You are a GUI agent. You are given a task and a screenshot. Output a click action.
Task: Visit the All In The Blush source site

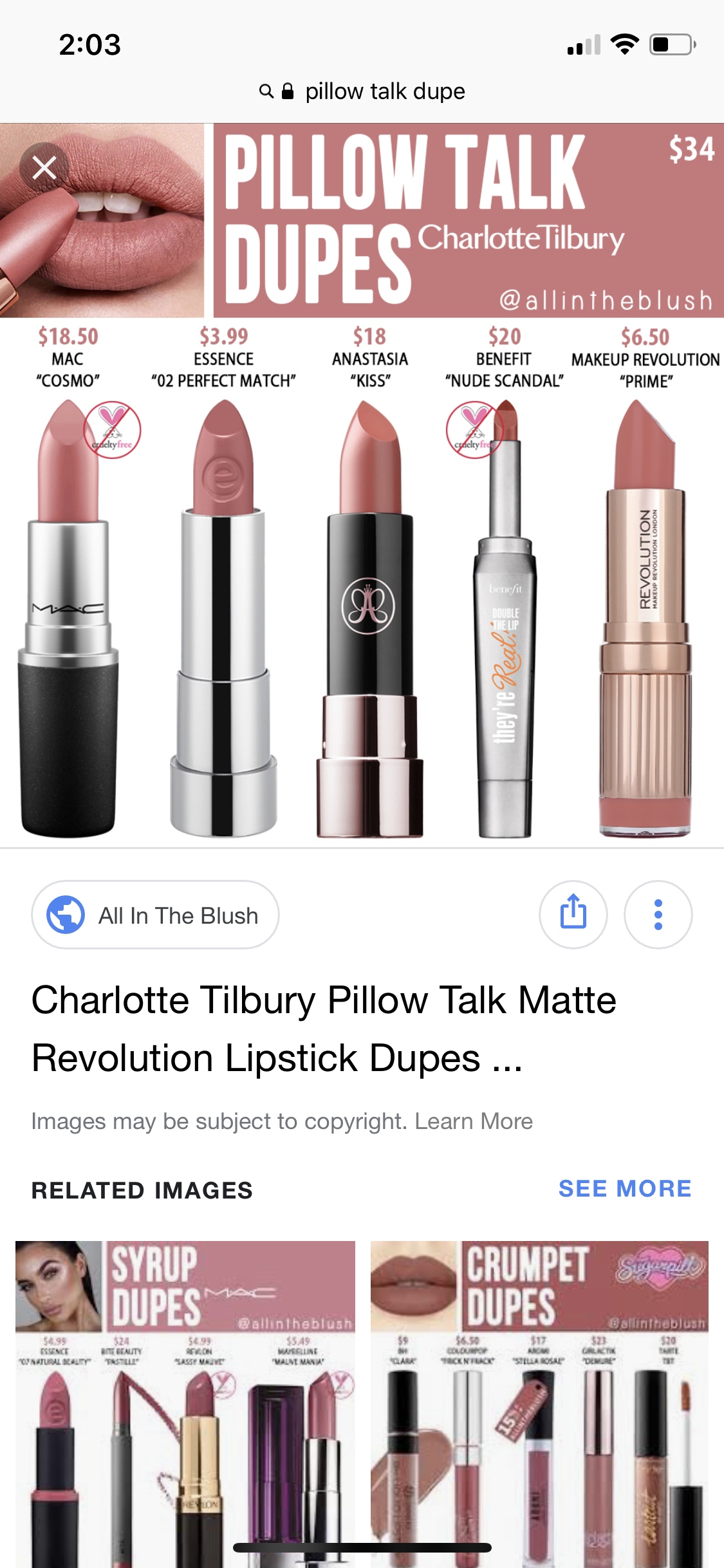156,915
